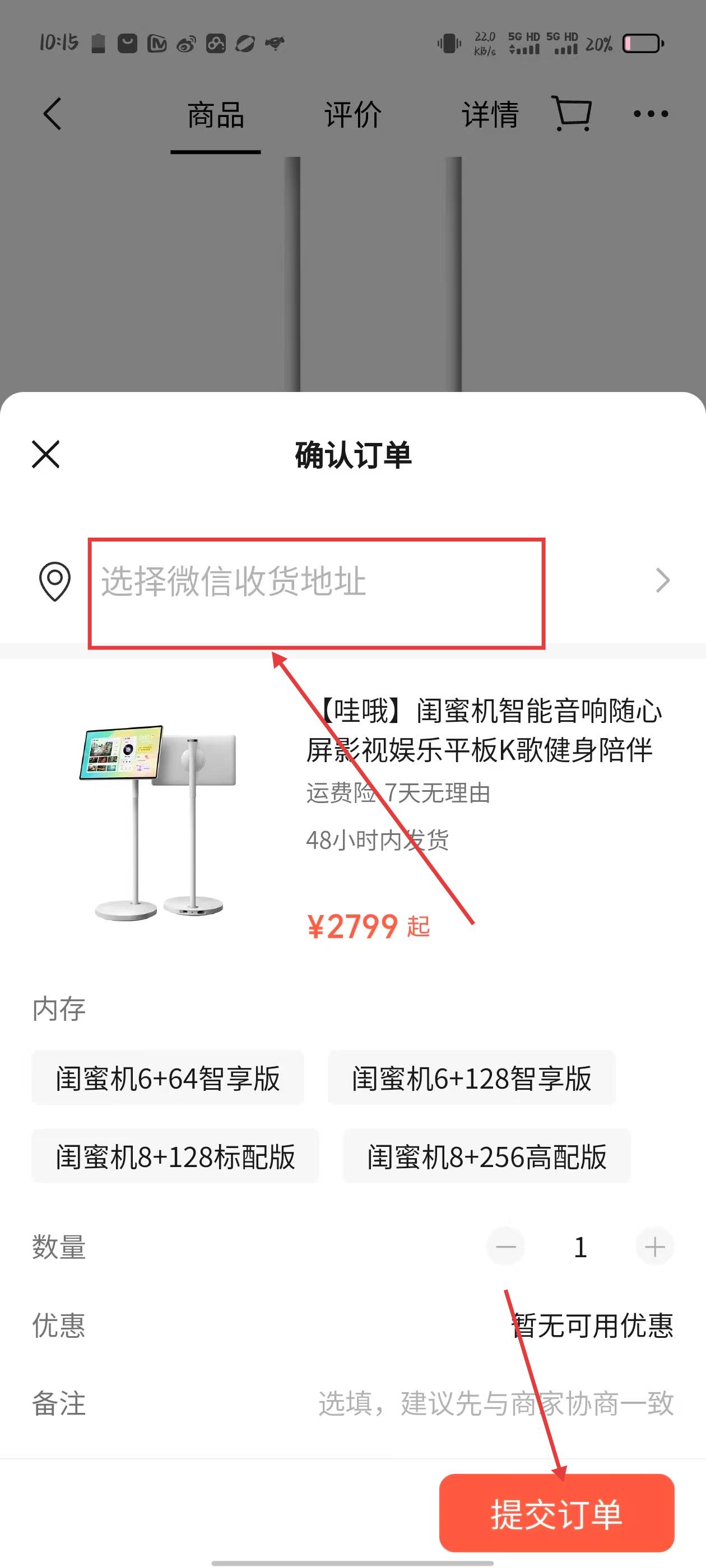Viewport: 706px width, 1568px height.
Task: Select the 闺蜜机8+256高配版 option
Action: pyautogui.click(x=486, y=1156)
